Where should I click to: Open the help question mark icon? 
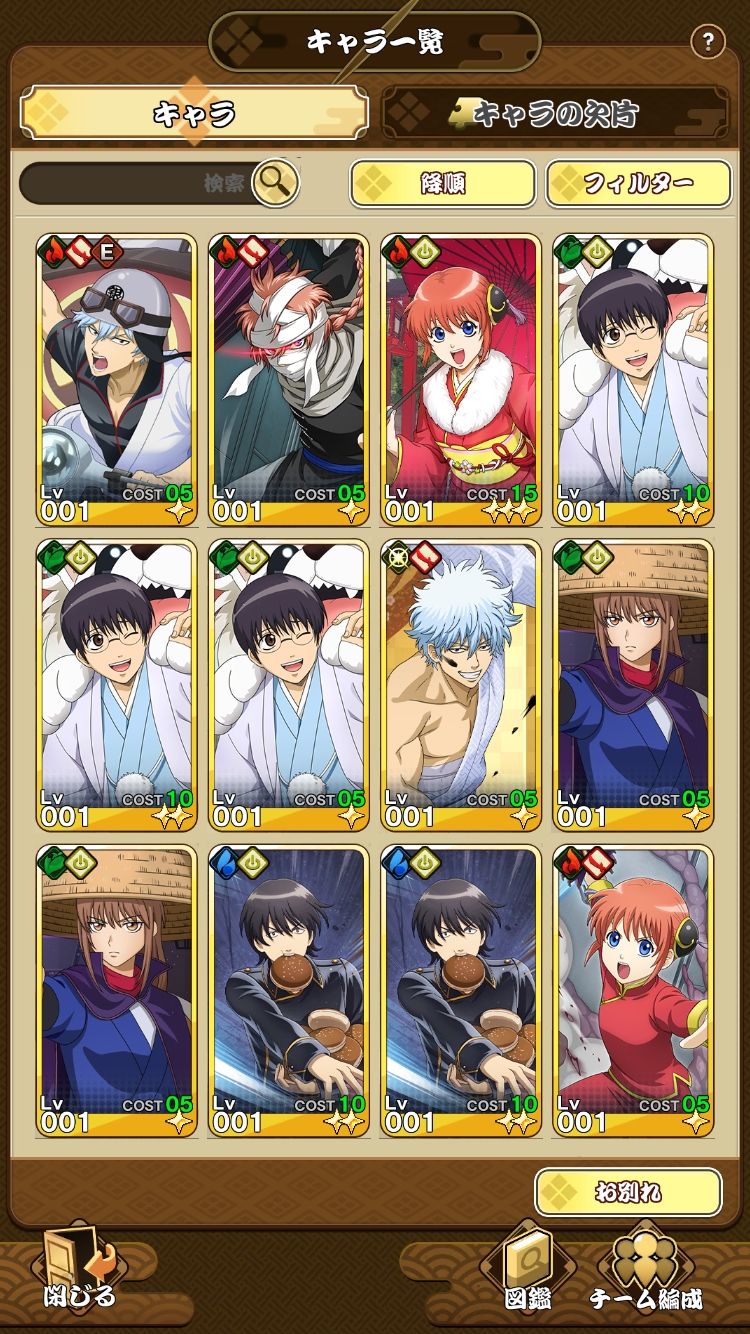pos(708,42)
